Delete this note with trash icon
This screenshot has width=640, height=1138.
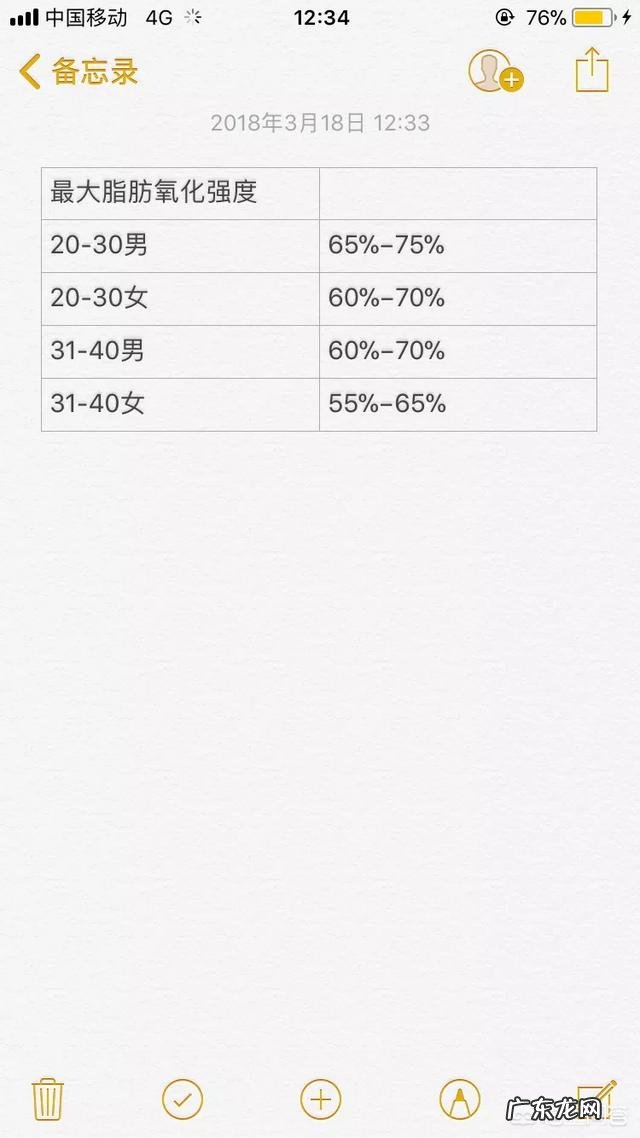pos(48,1099)
